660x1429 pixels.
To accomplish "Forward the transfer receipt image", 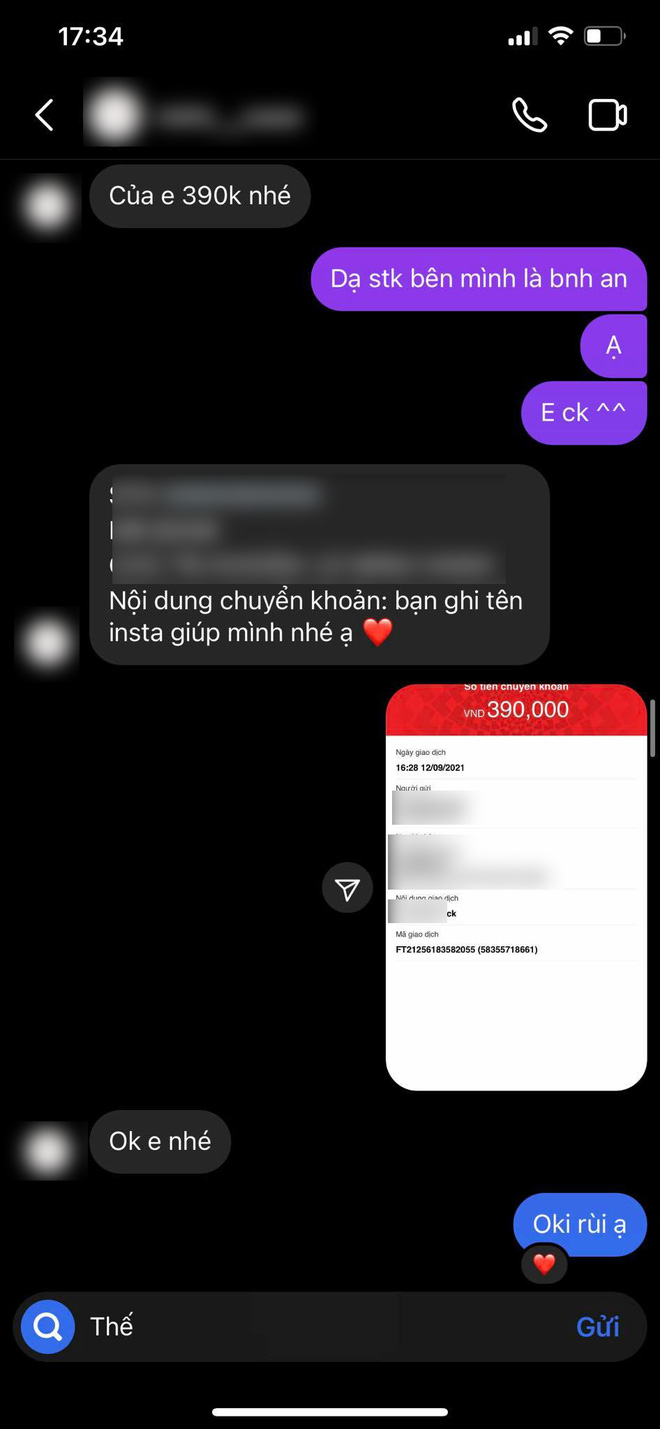I will point(347,889).
